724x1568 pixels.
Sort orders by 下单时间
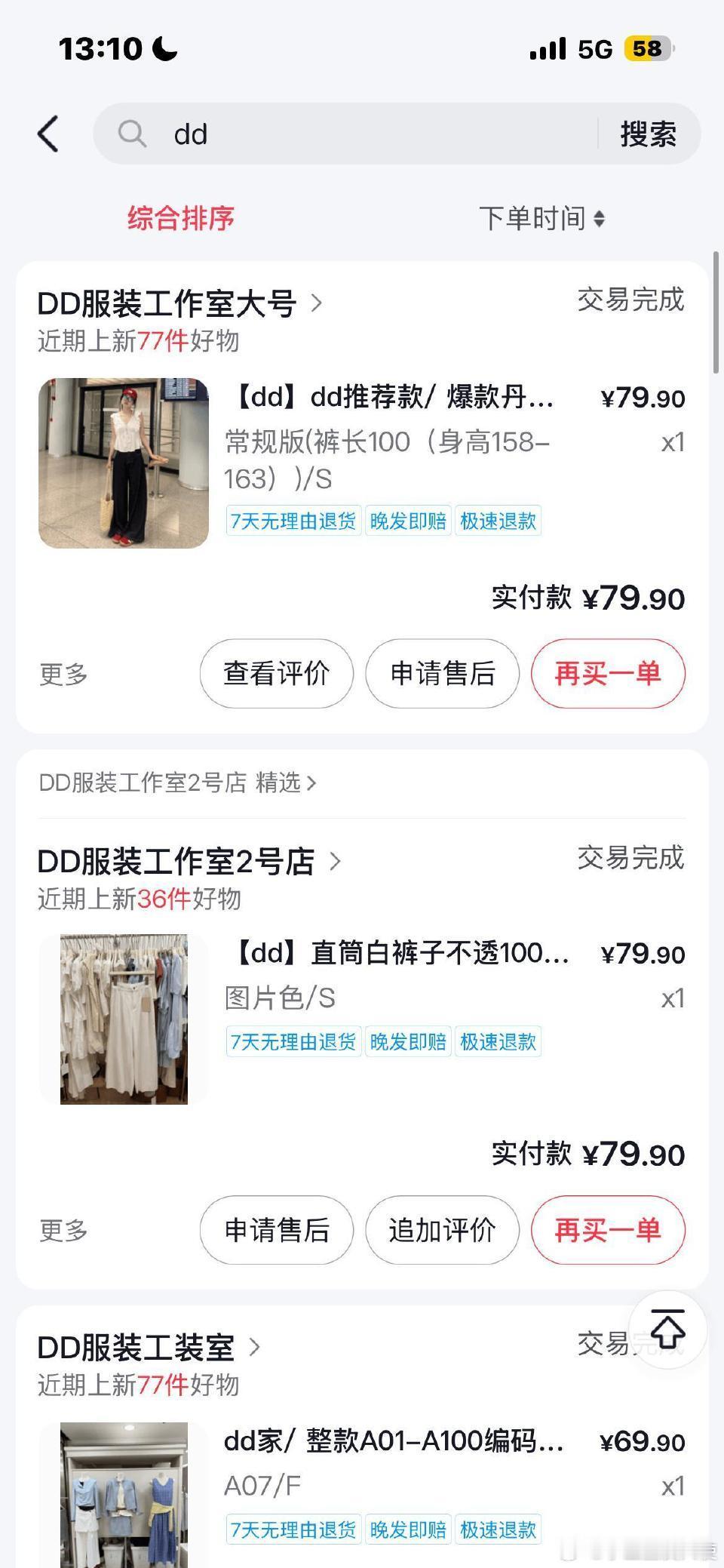coord(541,218)
